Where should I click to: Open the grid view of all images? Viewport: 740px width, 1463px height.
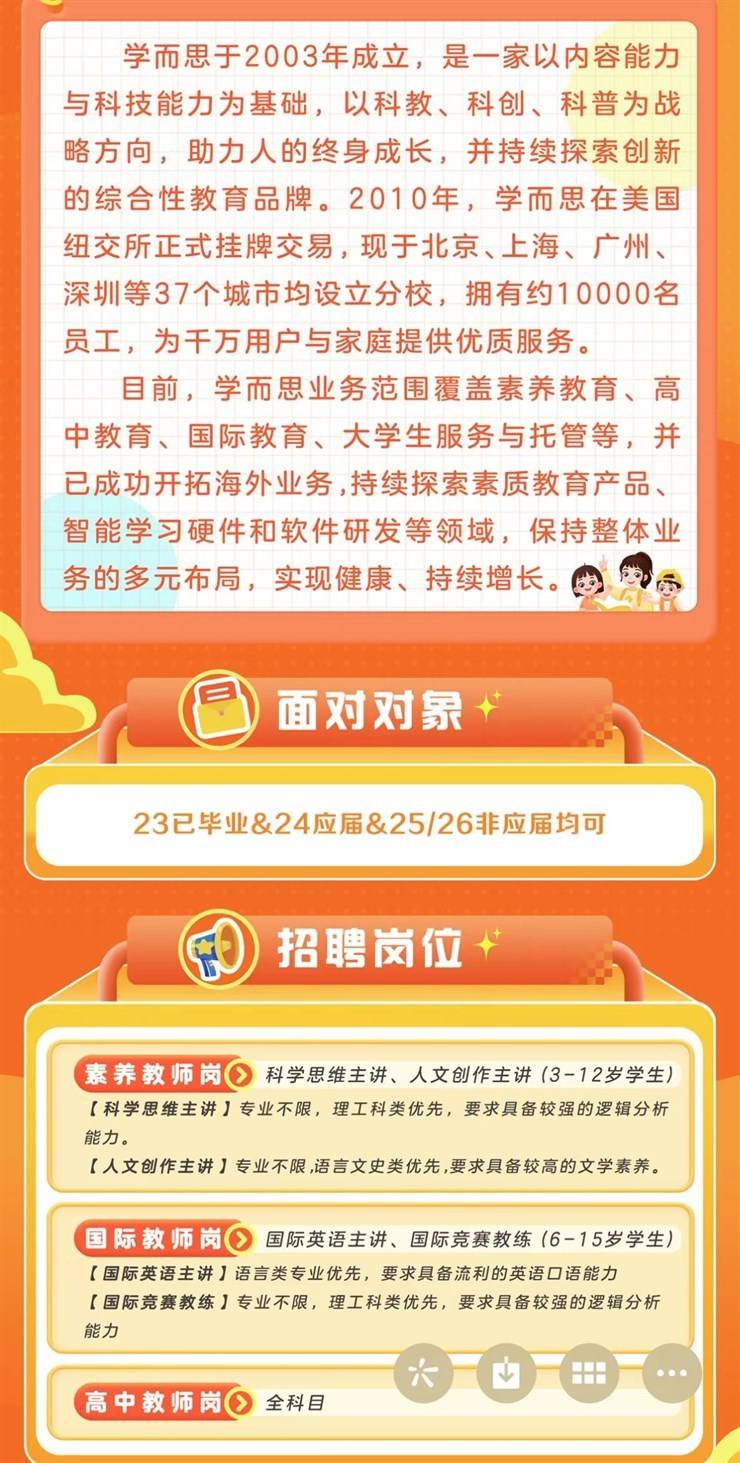[x=589, y=1373]
